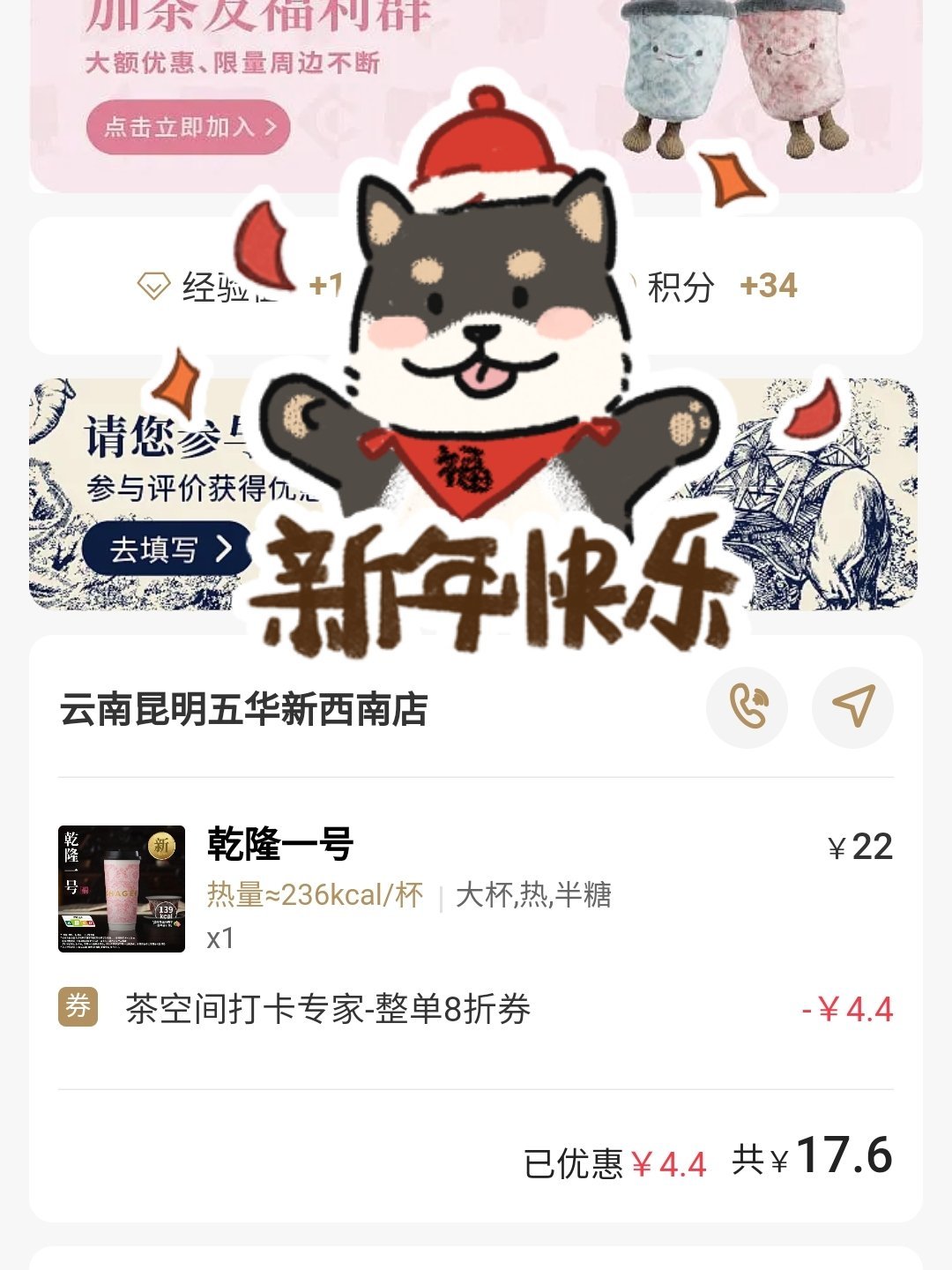The image size is (952, 1270).
Task: Navigate to the store location
Action: pyautogui.click(x=852, y=707)
